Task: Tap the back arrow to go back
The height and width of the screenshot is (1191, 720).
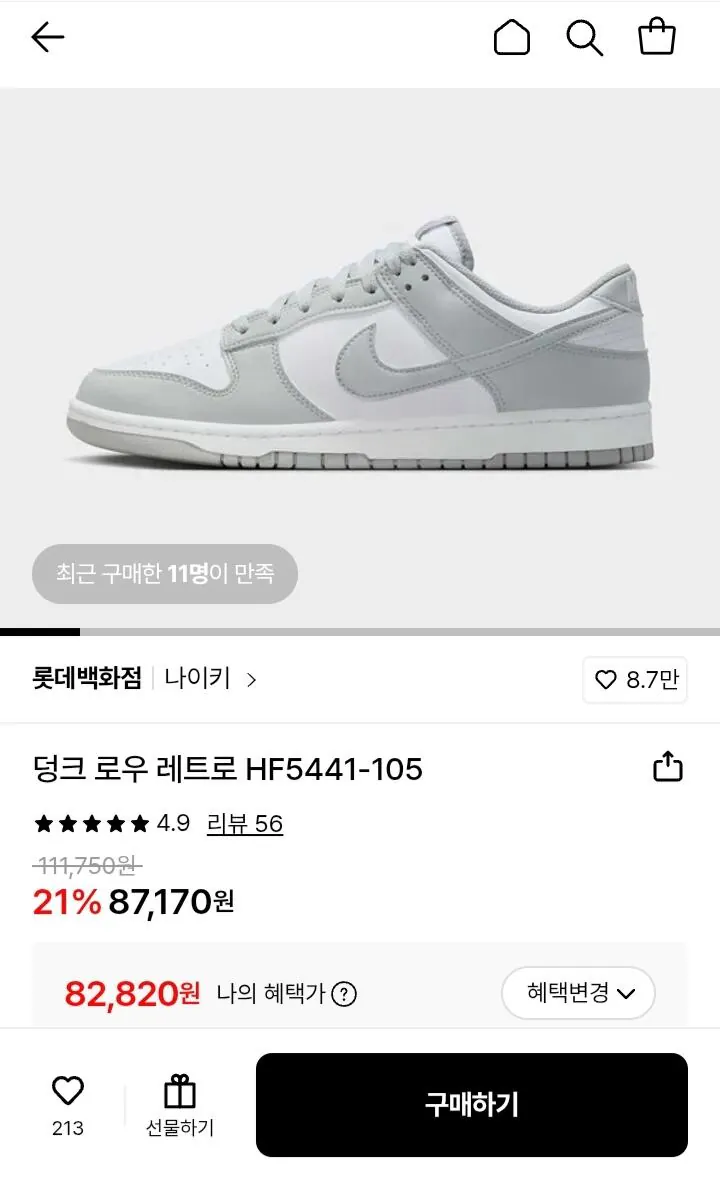Action: [x=45, y=36]
